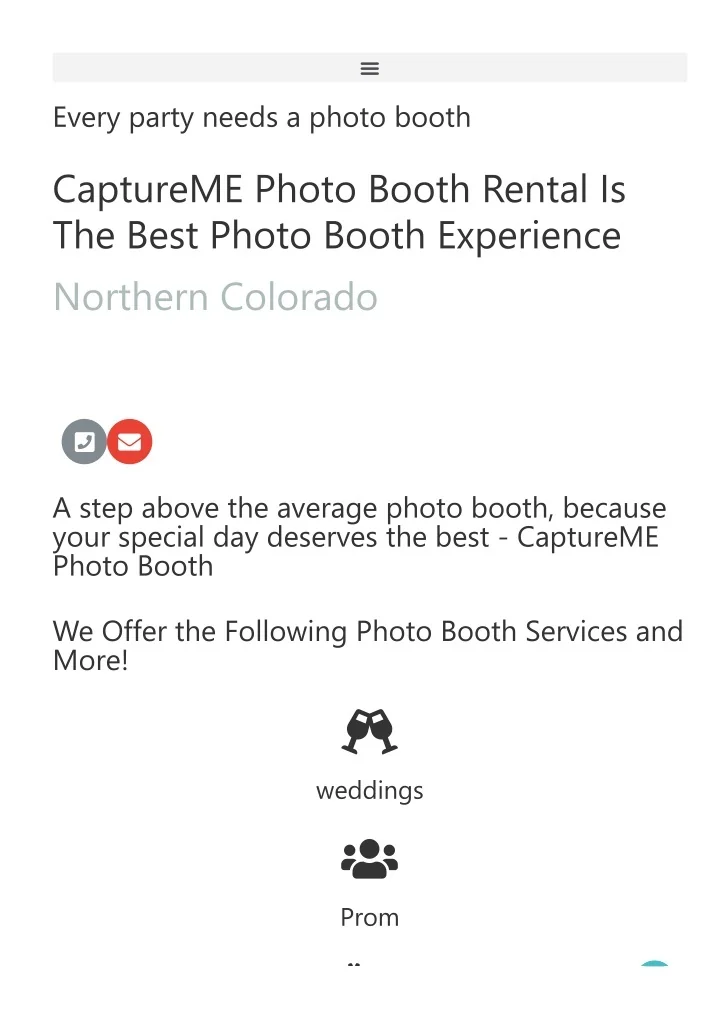Tap the gray phone call icon

(84, 442)
